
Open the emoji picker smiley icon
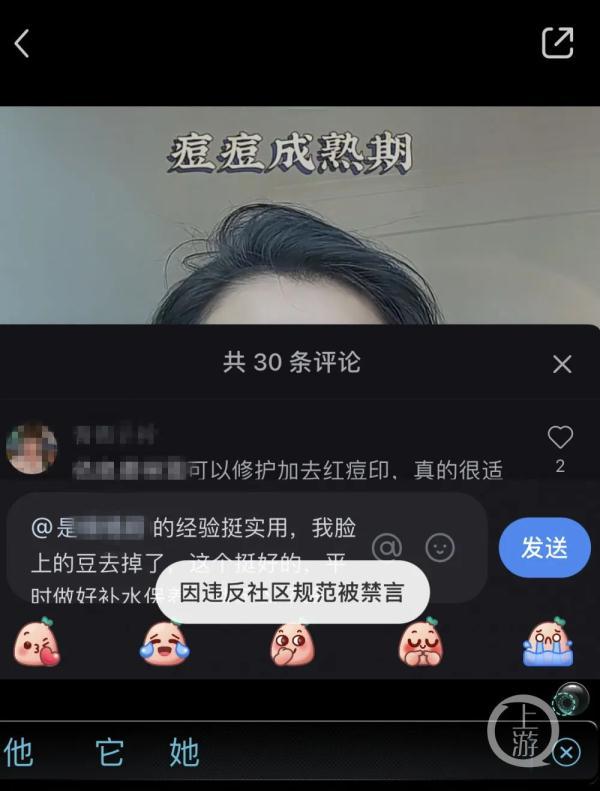pos(440,547)
